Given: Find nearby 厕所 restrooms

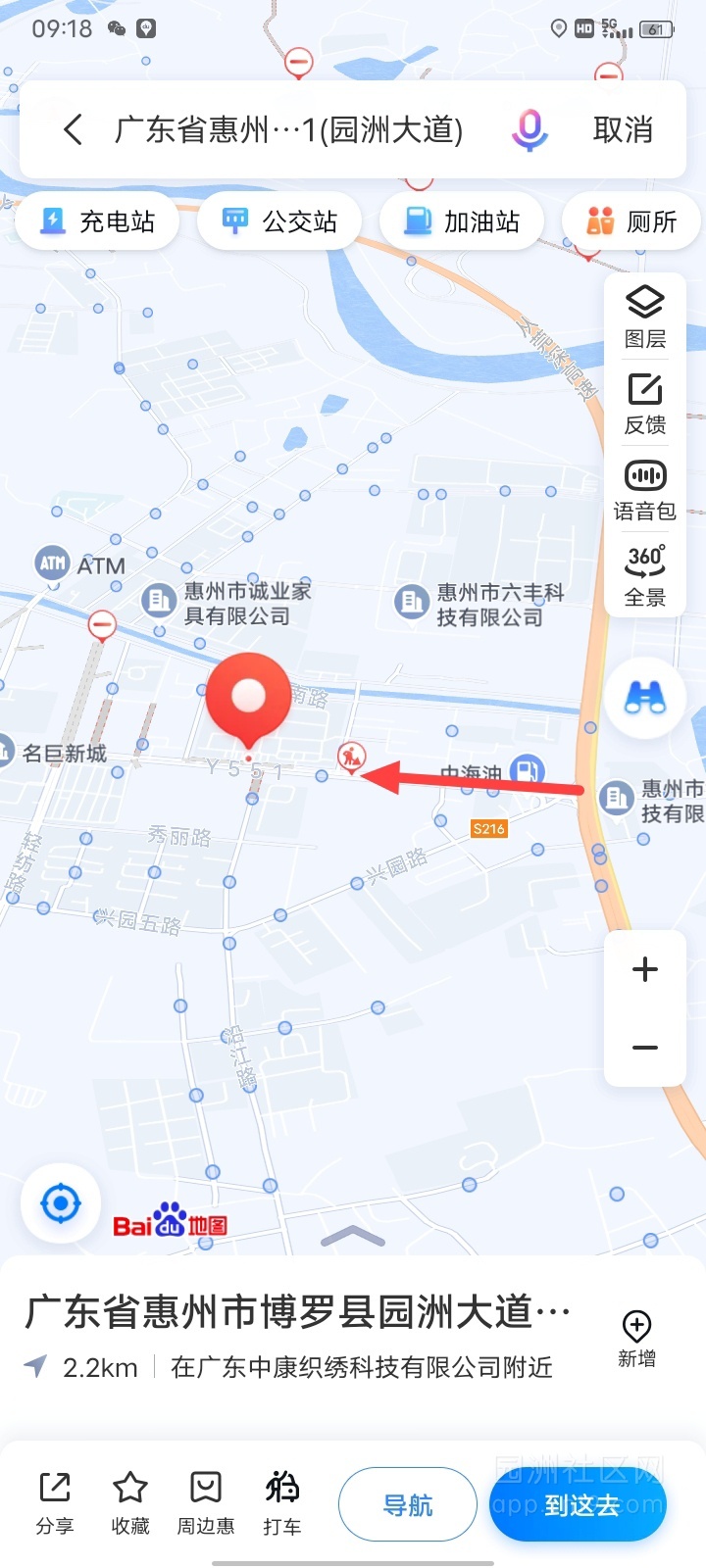Looking at the screenshot, I should pos(631,221).
